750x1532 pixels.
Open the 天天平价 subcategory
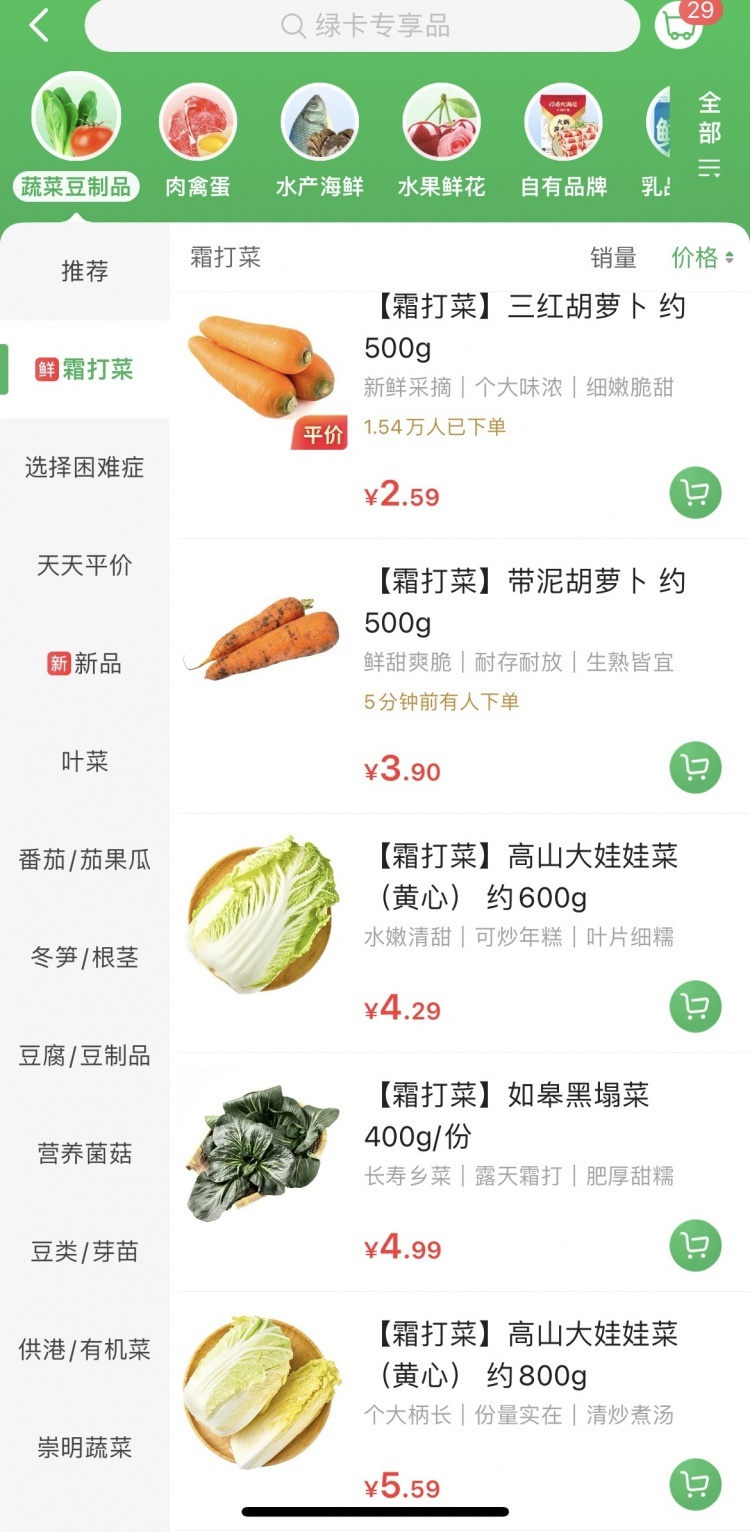point(85,565)
